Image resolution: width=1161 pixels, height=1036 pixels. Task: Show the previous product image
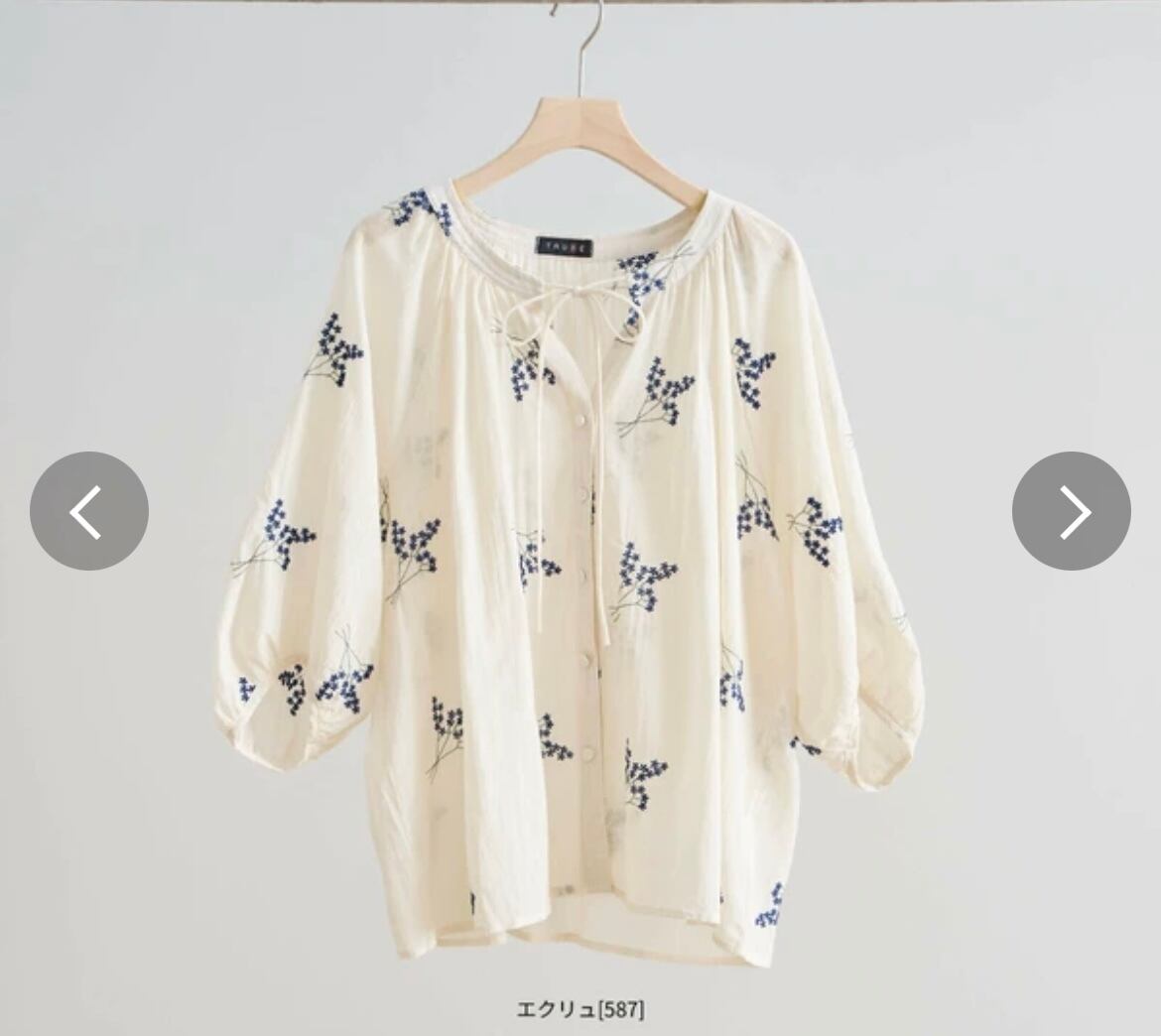pyautogui.click(x=89, y=511)
